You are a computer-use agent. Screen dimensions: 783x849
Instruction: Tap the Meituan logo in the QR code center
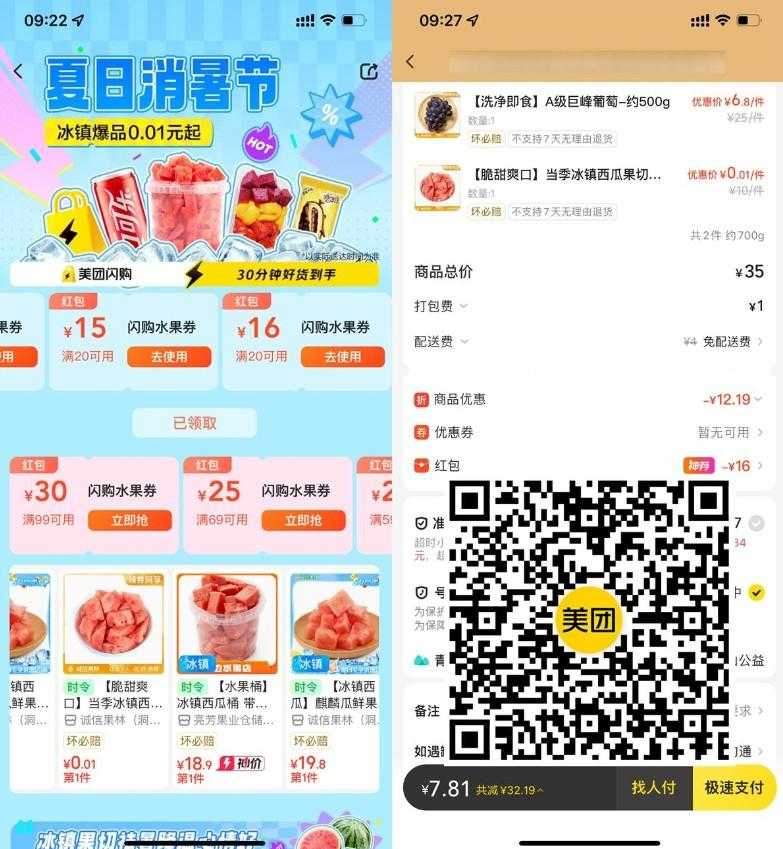[x=588, y=619]
